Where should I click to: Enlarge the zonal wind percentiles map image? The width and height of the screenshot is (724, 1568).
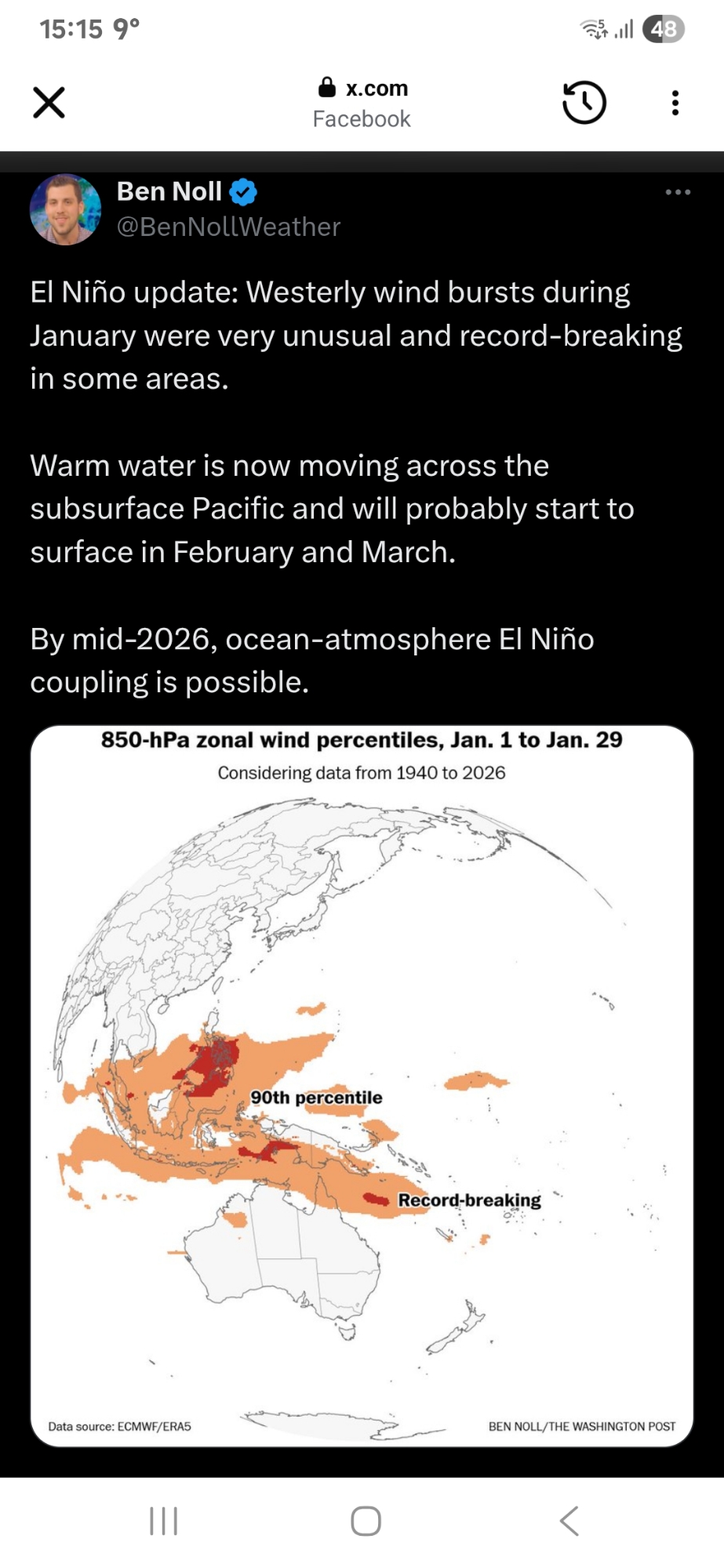point(362,1086)
